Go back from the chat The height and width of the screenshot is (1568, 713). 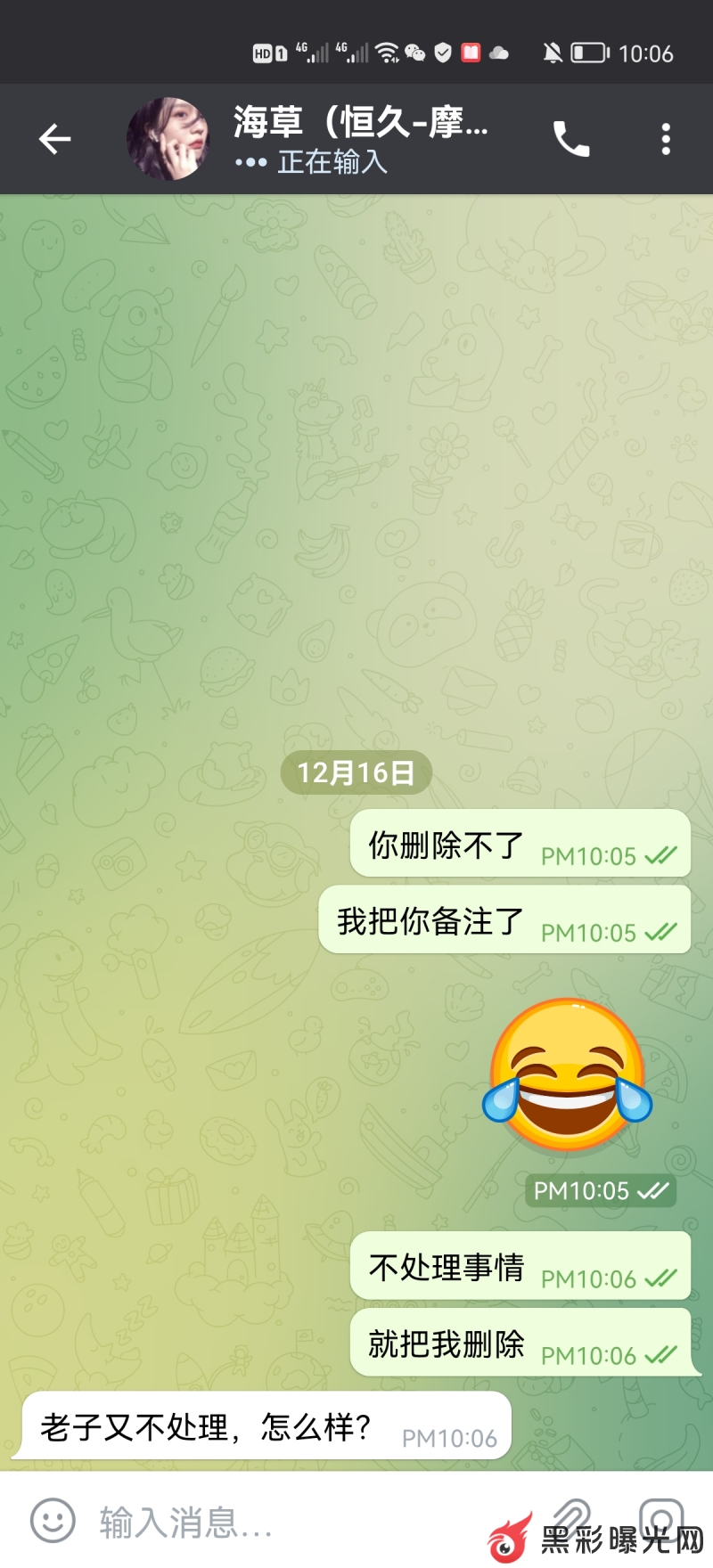click(x=54, y=139)
